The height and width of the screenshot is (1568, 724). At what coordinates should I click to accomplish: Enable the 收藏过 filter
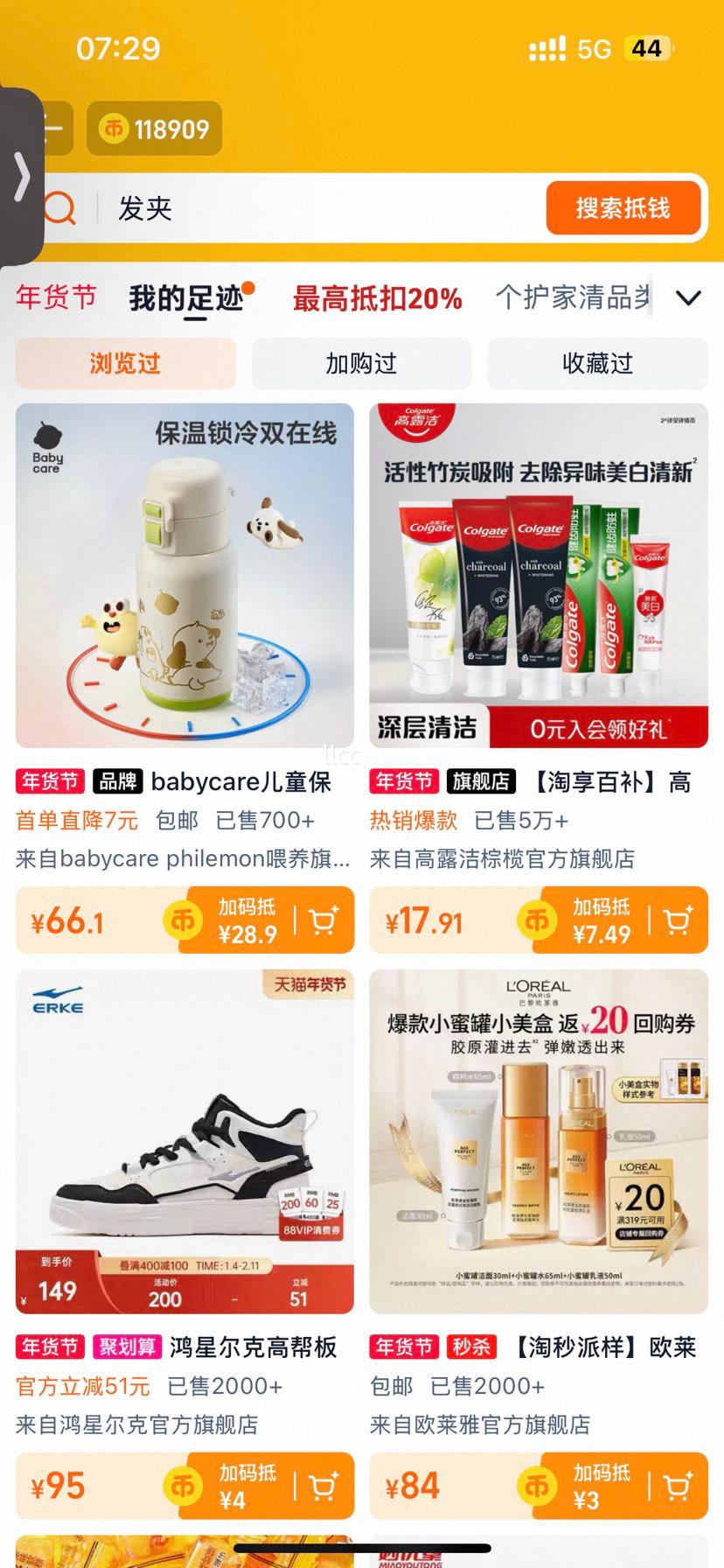(x=597, y=363)
